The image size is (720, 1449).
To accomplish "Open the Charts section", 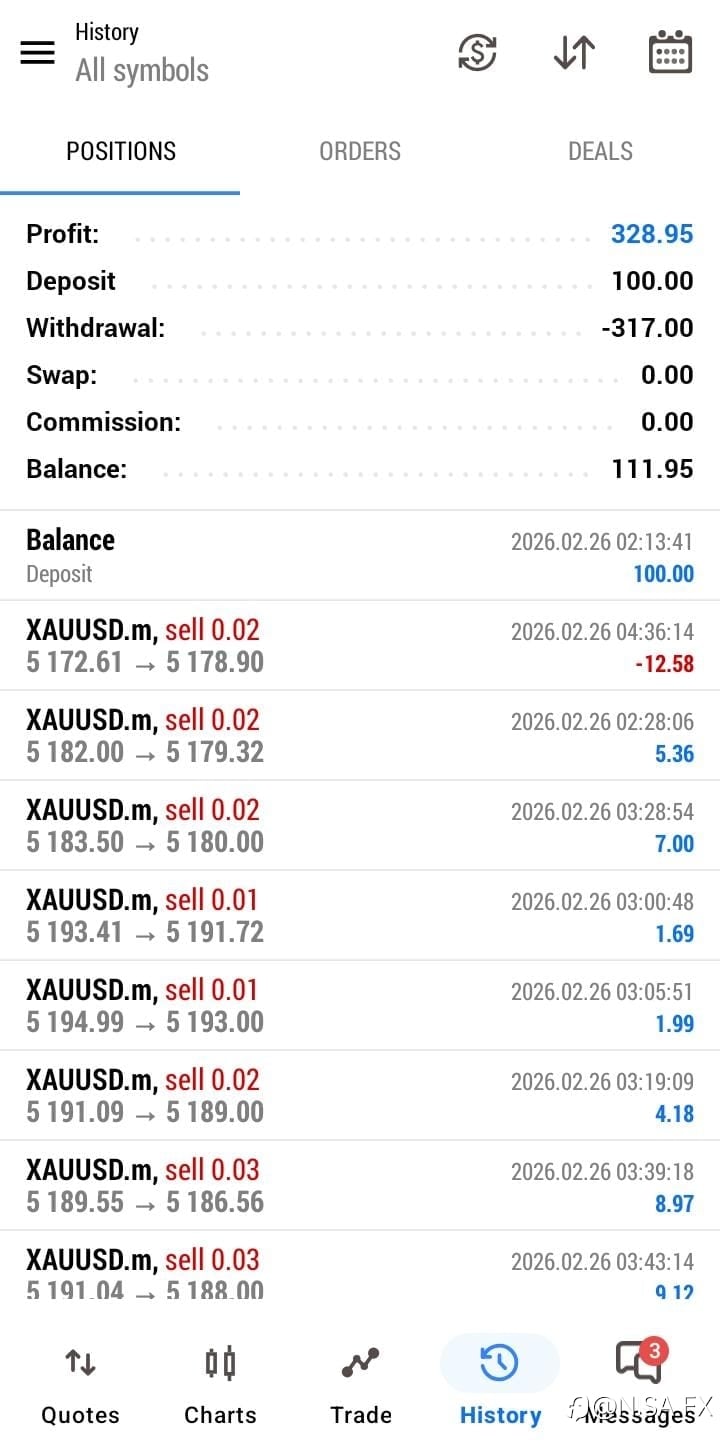I will (220, 1385).
